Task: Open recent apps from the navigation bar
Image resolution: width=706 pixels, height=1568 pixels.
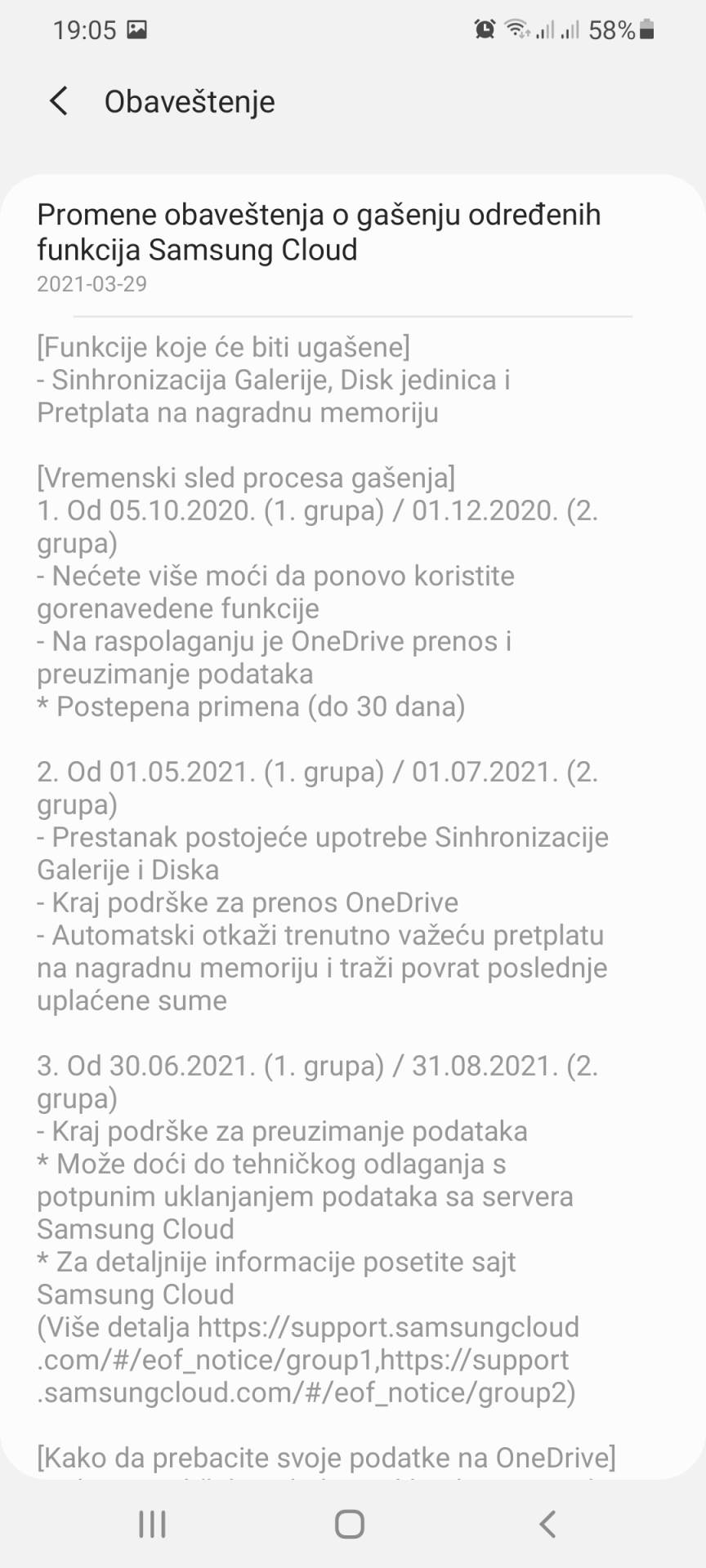Action: pos(153,1524)
